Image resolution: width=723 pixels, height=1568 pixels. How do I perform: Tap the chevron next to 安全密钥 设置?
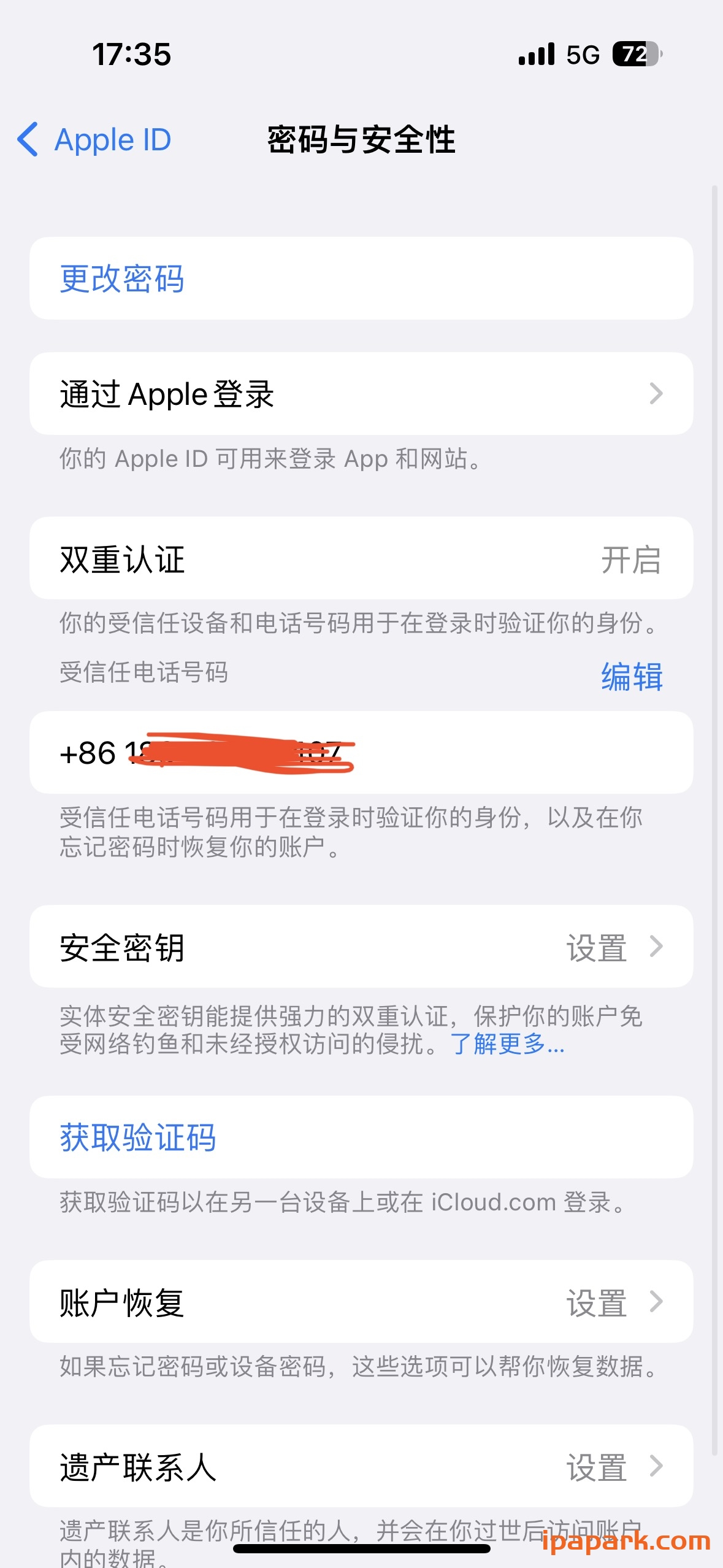click(656, 947)
